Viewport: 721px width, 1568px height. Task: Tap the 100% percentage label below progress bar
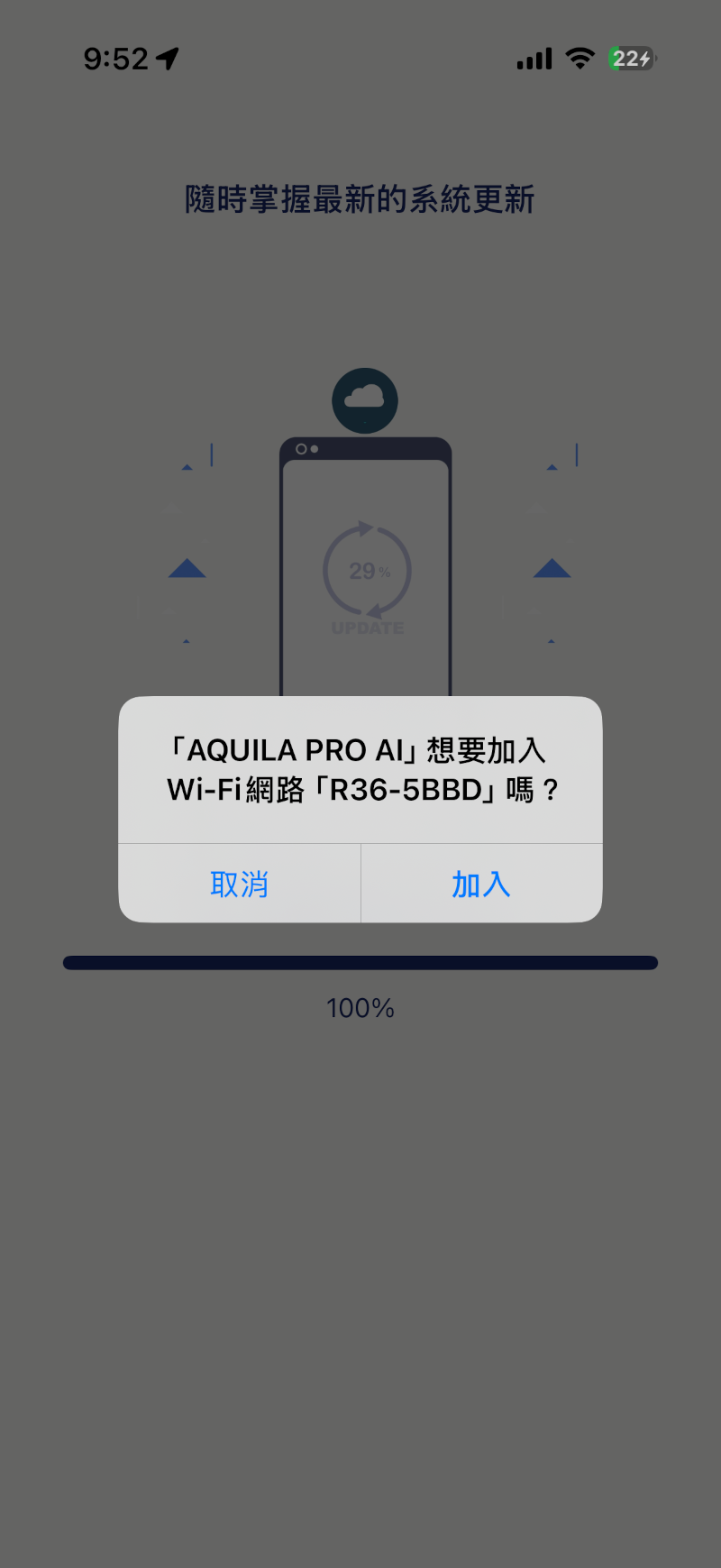point(360,1007)
